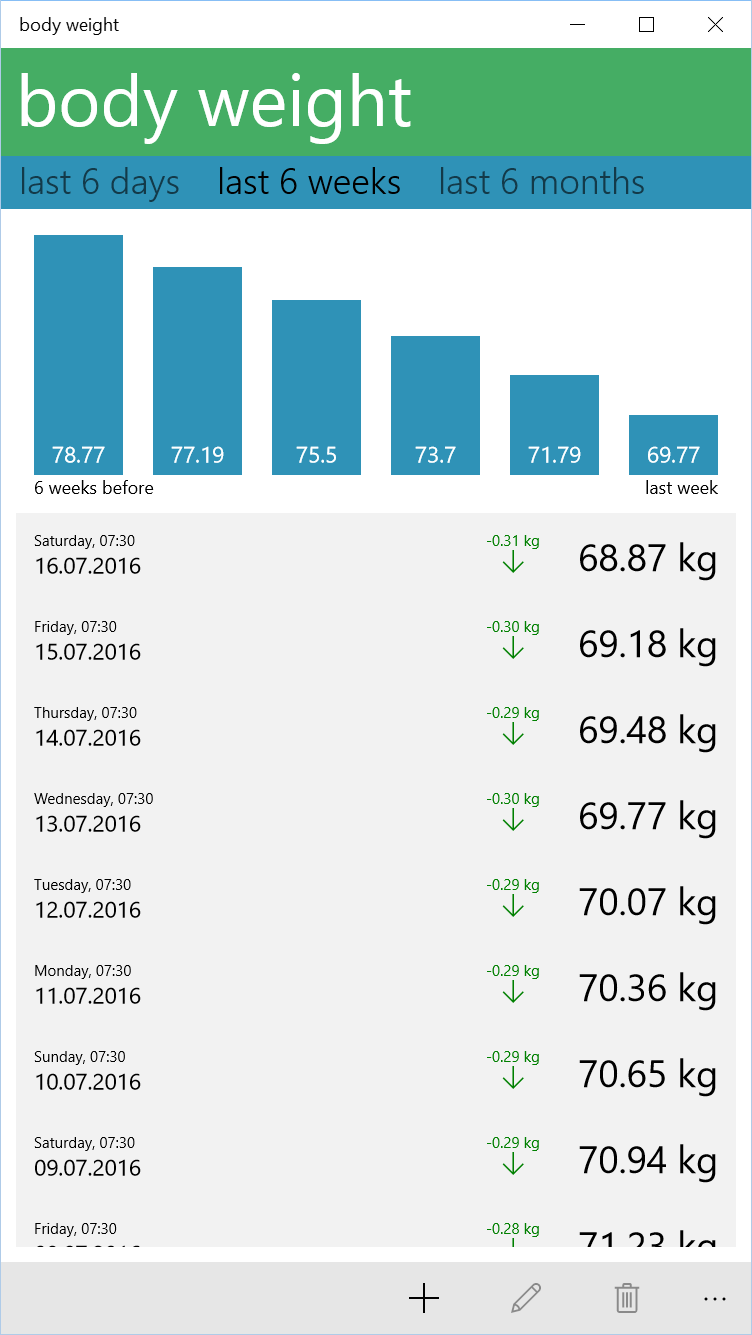The image size is (752, 1335).
Task: Select the 16.07.2016 entry of 68.87 kg
Action: point(375,557)
